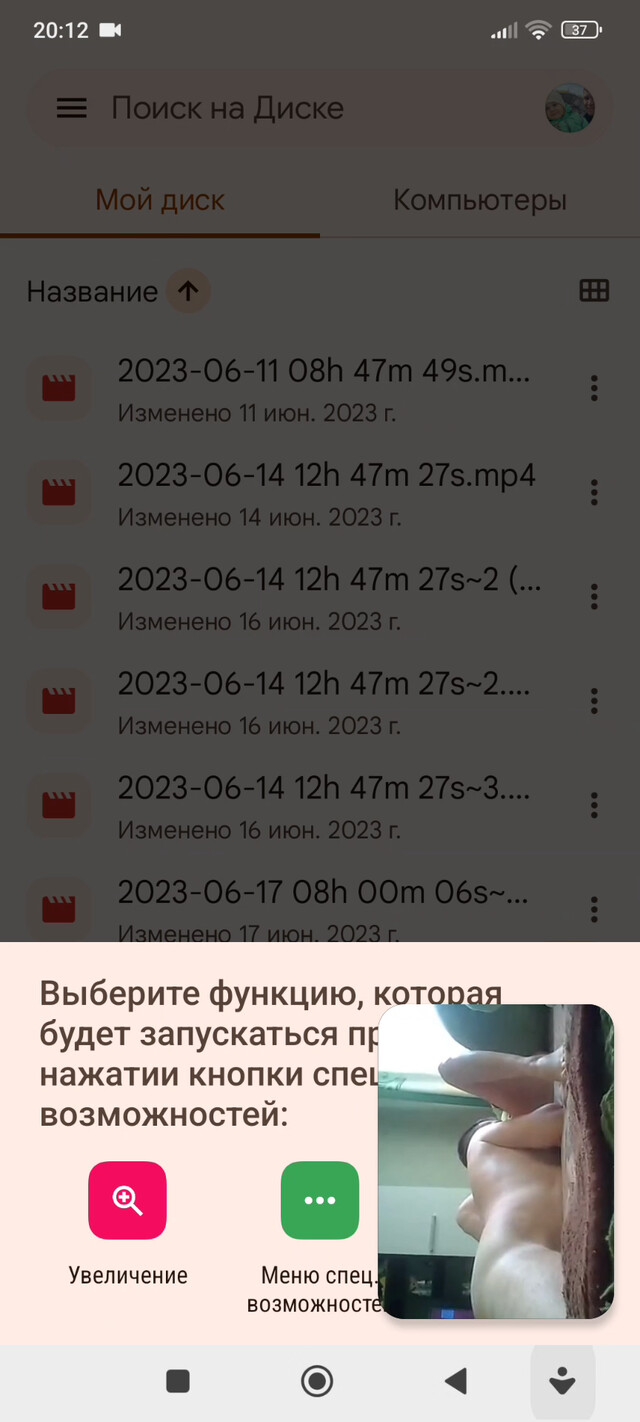Image resolution: width=640 pixels, height=1422 pixels.
Task: Switch to the Компьютеры tab
Action: 480,200
